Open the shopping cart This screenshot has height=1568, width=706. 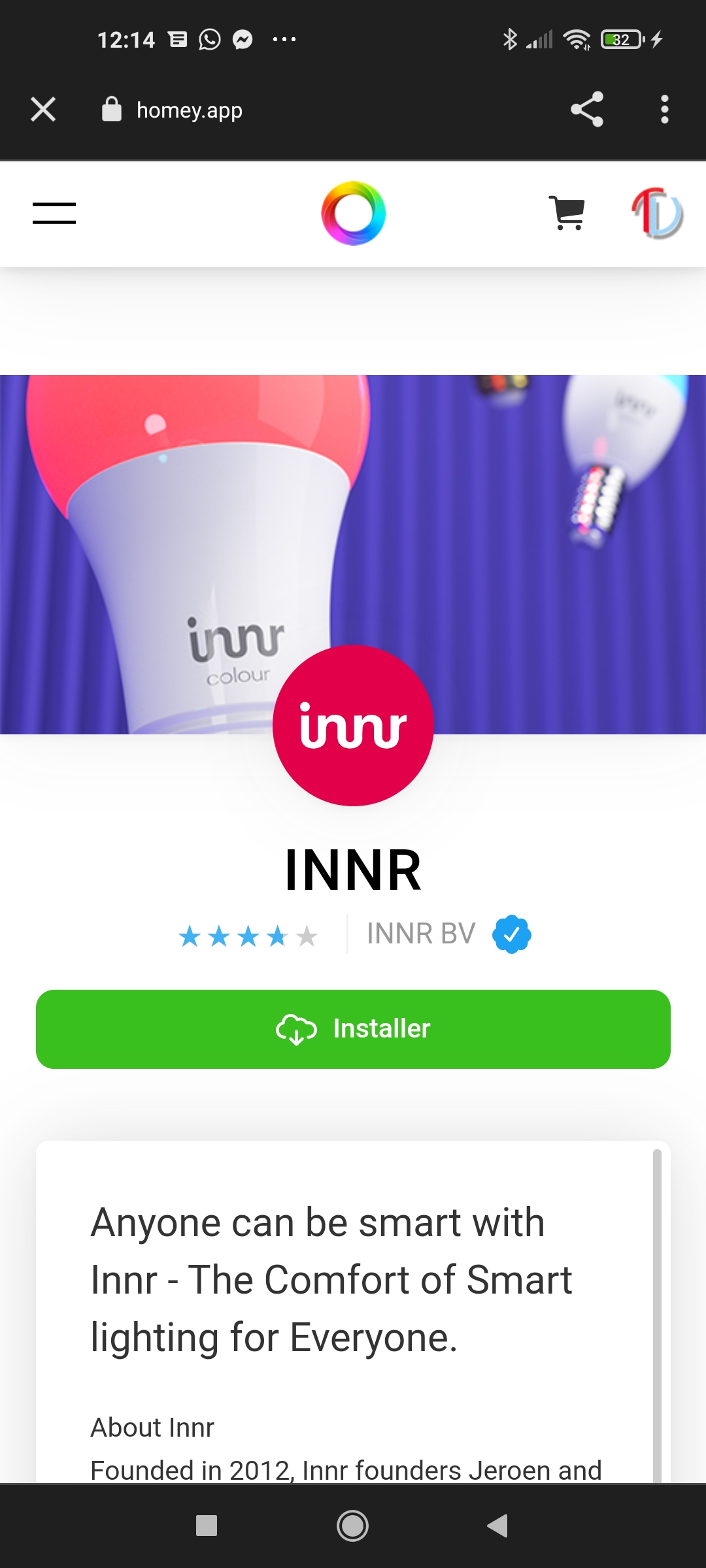567,213
